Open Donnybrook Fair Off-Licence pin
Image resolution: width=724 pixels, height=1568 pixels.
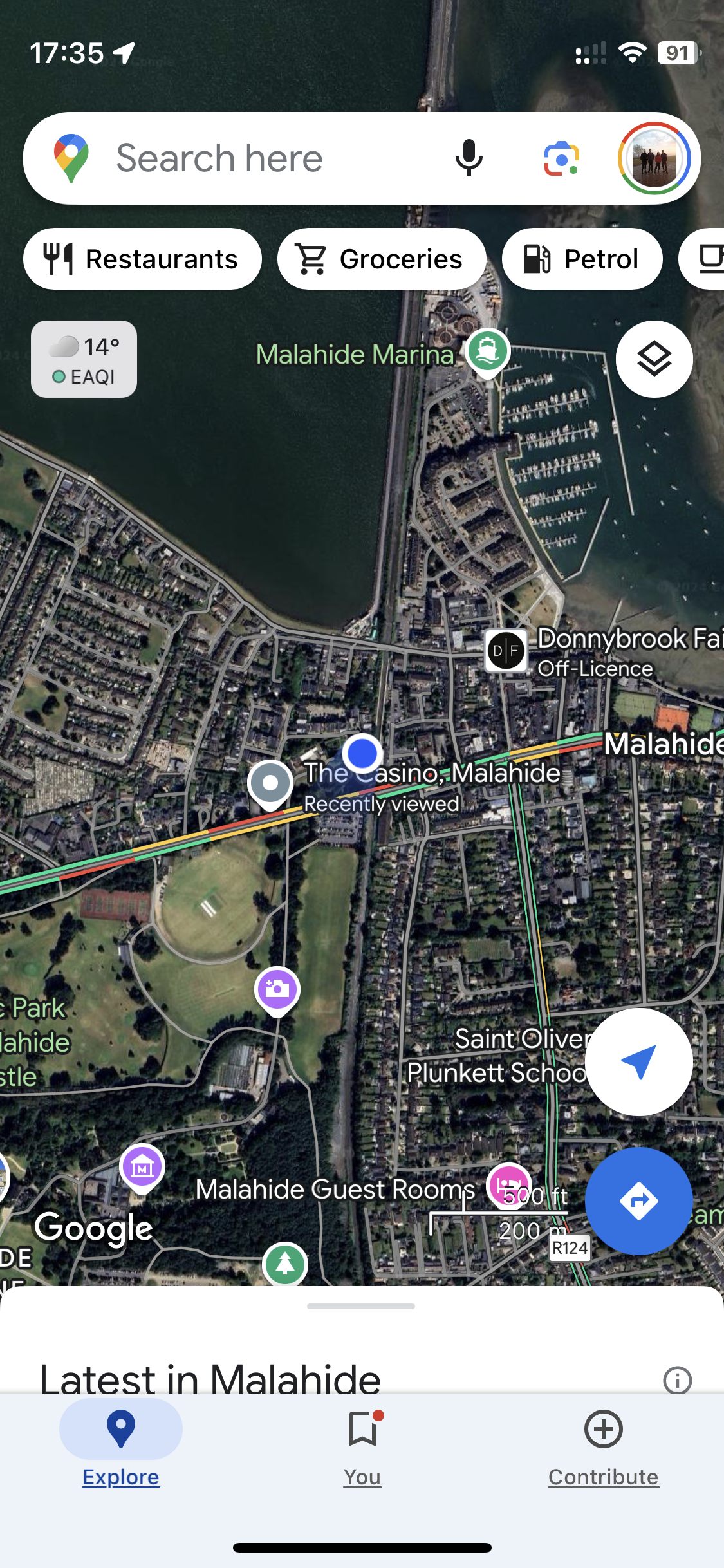pyautogui.click(x=506, y=651)
